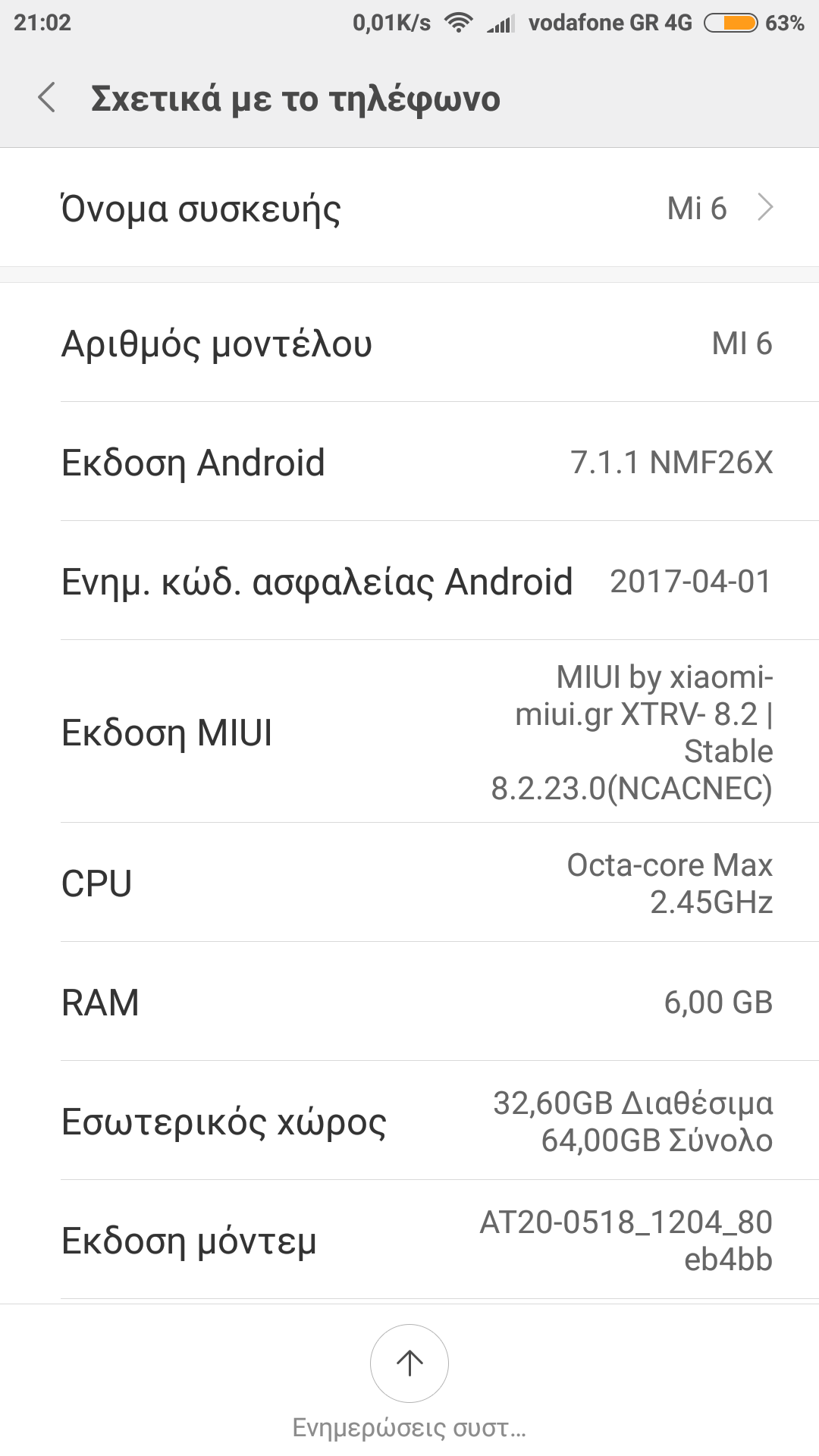Select the Ενημ. κώδ. ασφαλείας Android row
The height and width of the screenshot is (1456, 819).
tap(409, 582)
